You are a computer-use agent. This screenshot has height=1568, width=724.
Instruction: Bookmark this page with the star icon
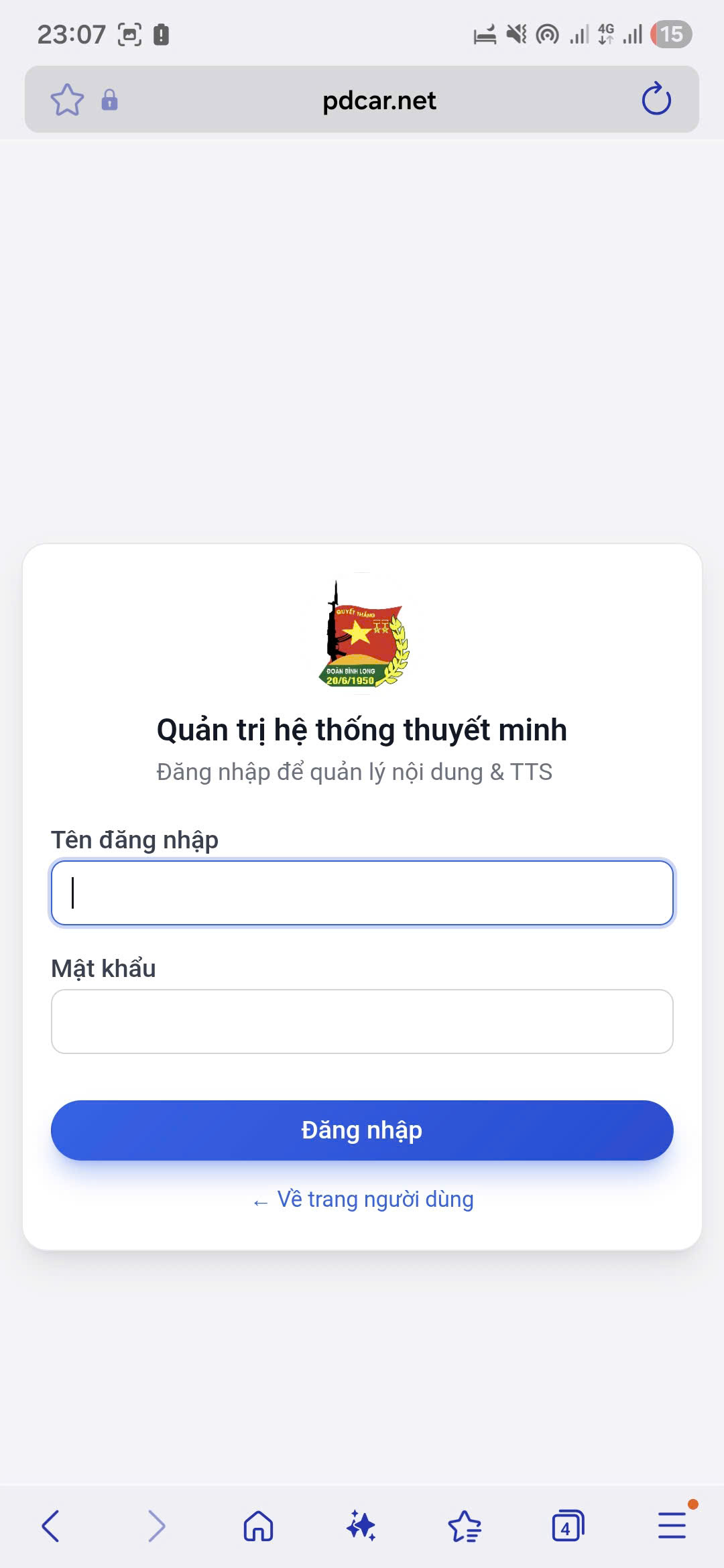point(67,100)
